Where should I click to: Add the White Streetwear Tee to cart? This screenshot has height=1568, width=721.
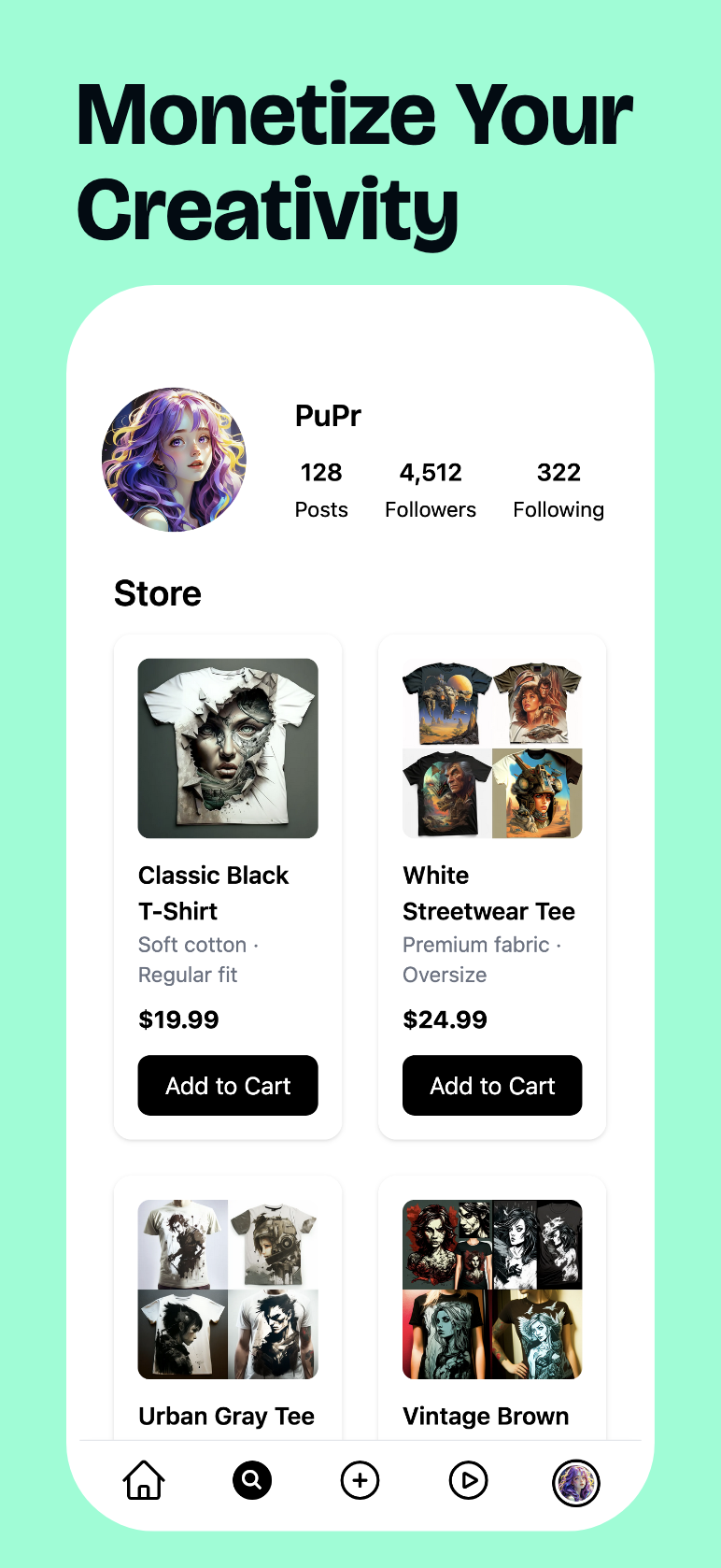(x=492, y=1086)
